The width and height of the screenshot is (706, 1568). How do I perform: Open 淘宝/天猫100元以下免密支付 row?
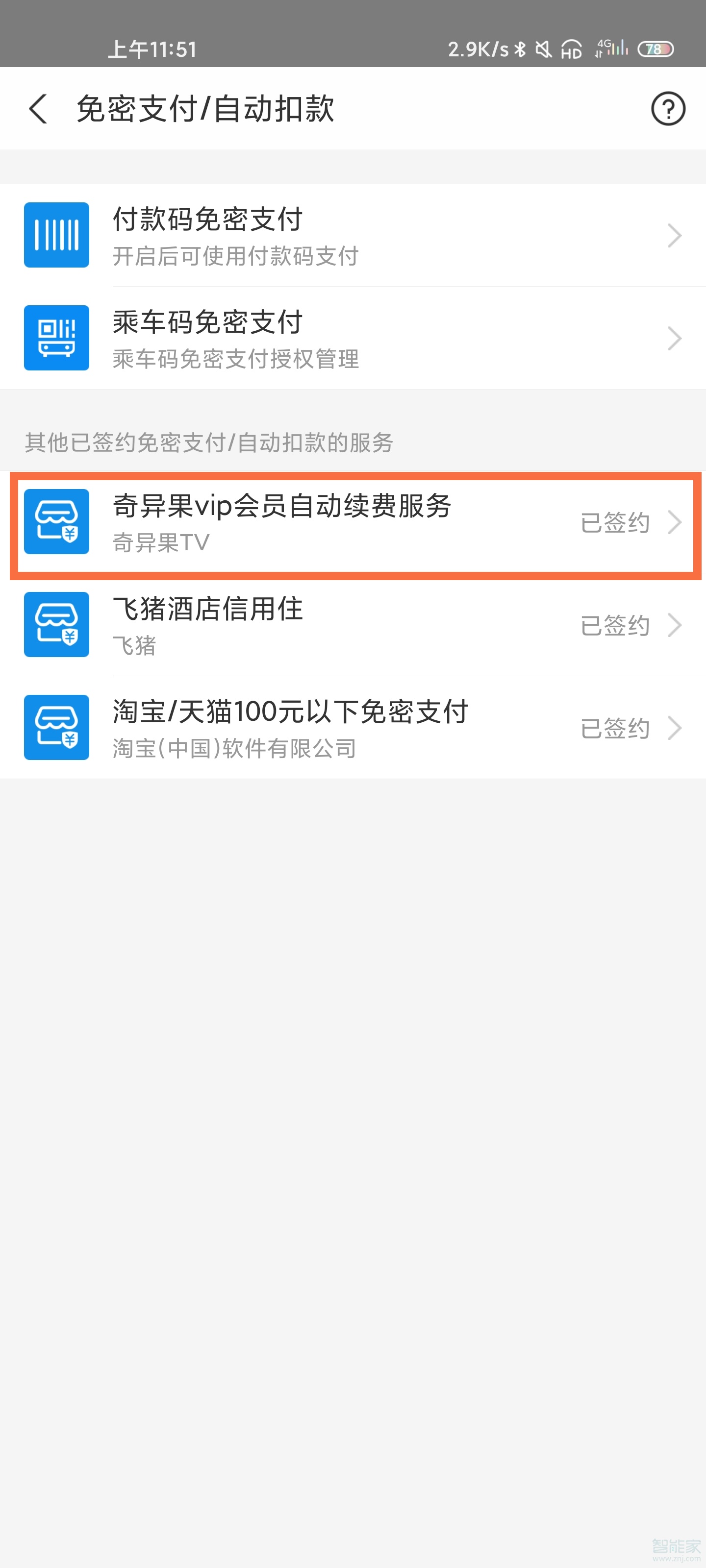(x=353, y=728)
